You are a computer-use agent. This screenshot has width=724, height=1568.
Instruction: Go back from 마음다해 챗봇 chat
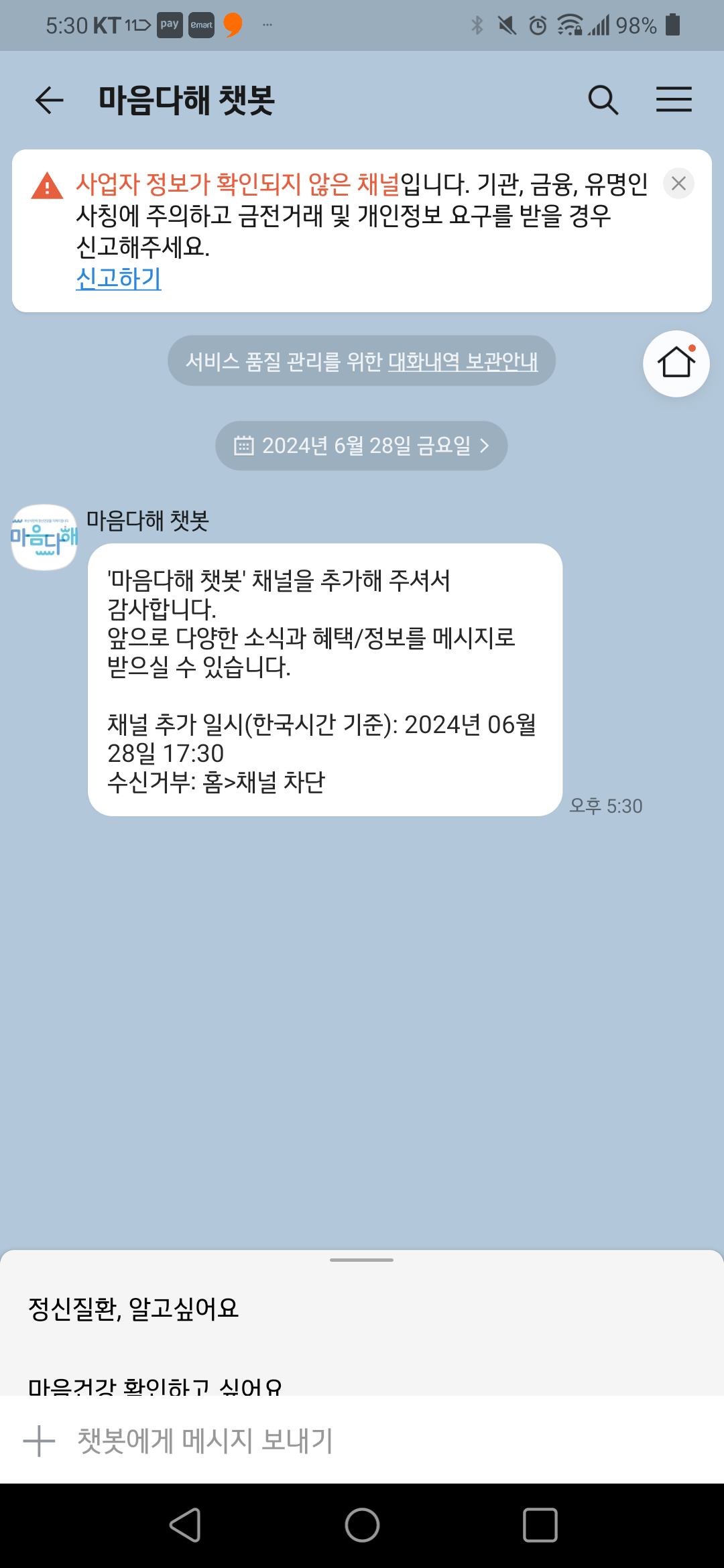click(49, 101)
